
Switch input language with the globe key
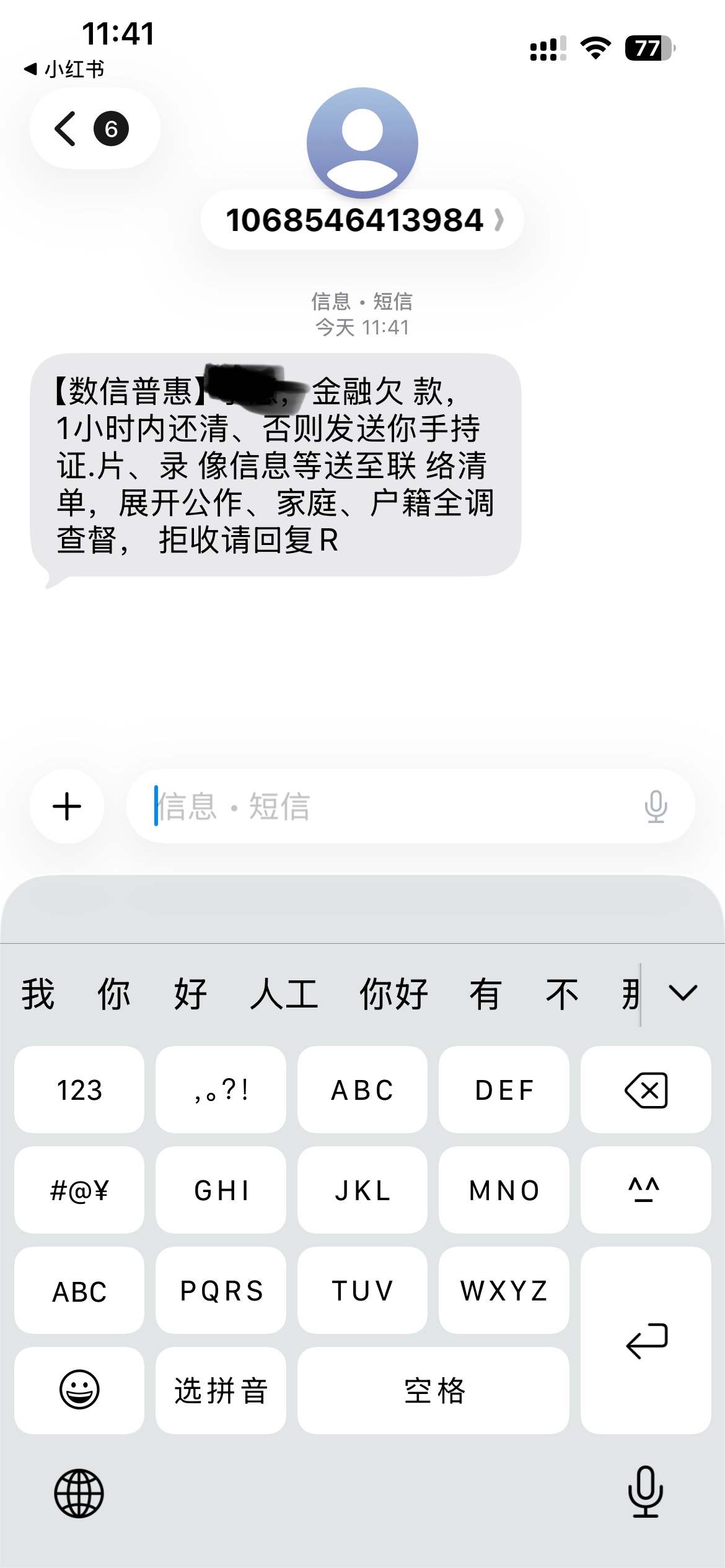click(x=79, y=1493)
